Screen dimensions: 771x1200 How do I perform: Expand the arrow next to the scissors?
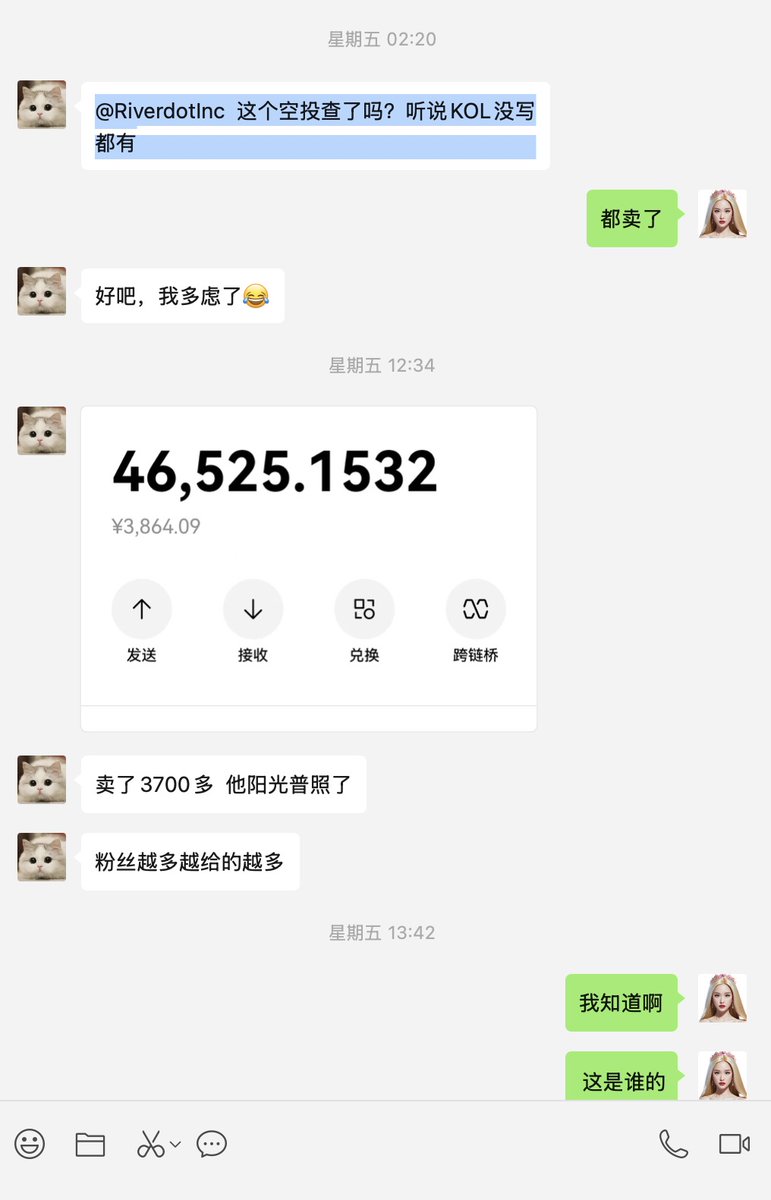click(x=175, y=1144)
